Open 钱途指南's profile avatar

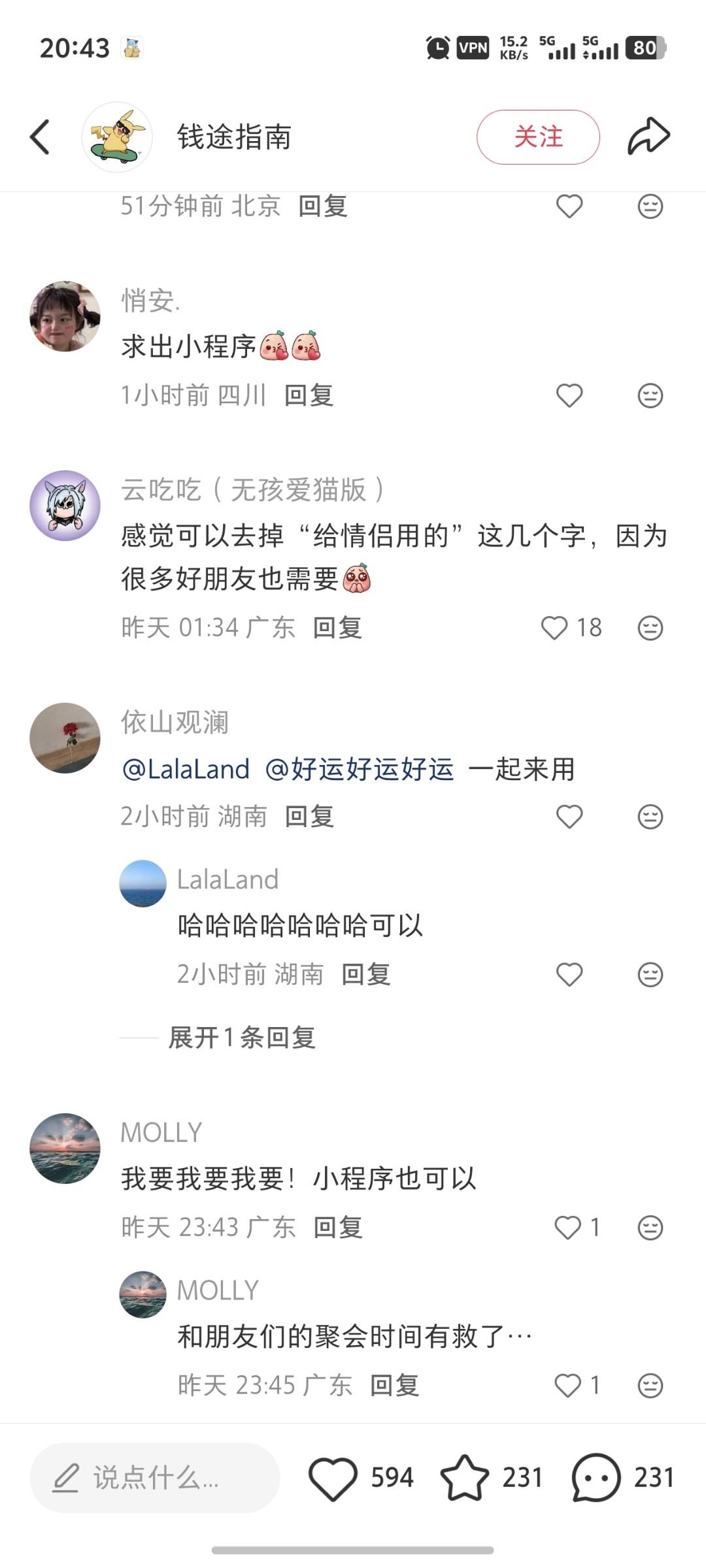[x=117, y=137]
